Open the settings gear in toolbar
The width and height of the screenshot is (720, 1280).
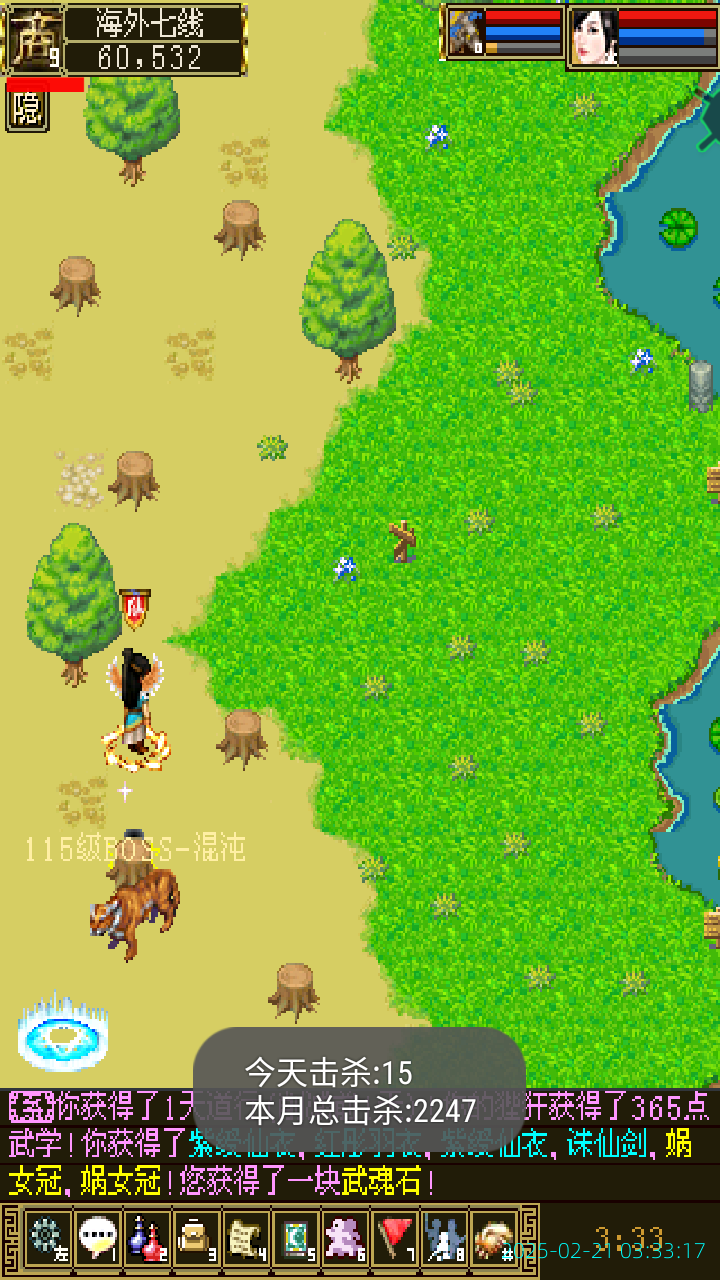[47, 1238]
